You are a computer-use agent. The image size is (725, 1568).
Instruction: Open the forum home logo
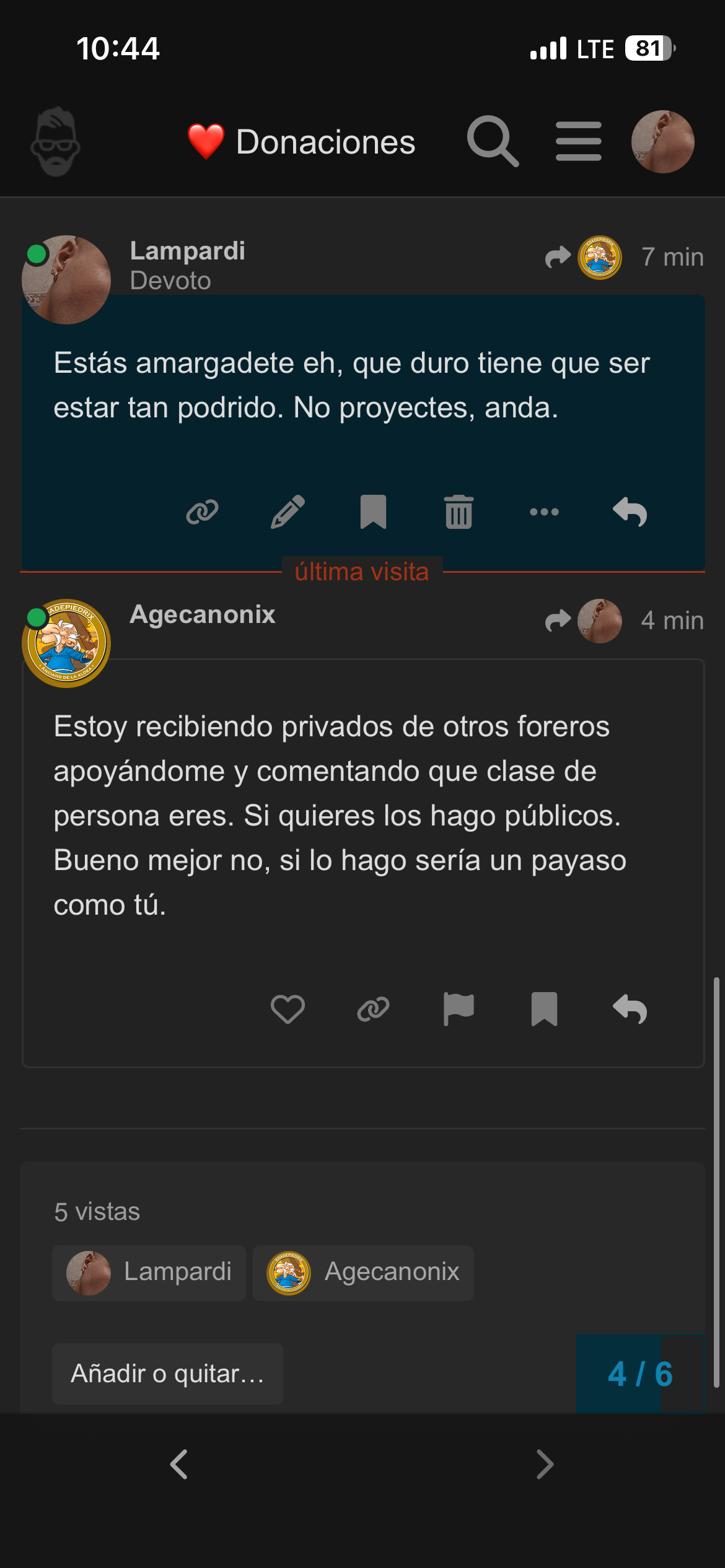point(55,142)
